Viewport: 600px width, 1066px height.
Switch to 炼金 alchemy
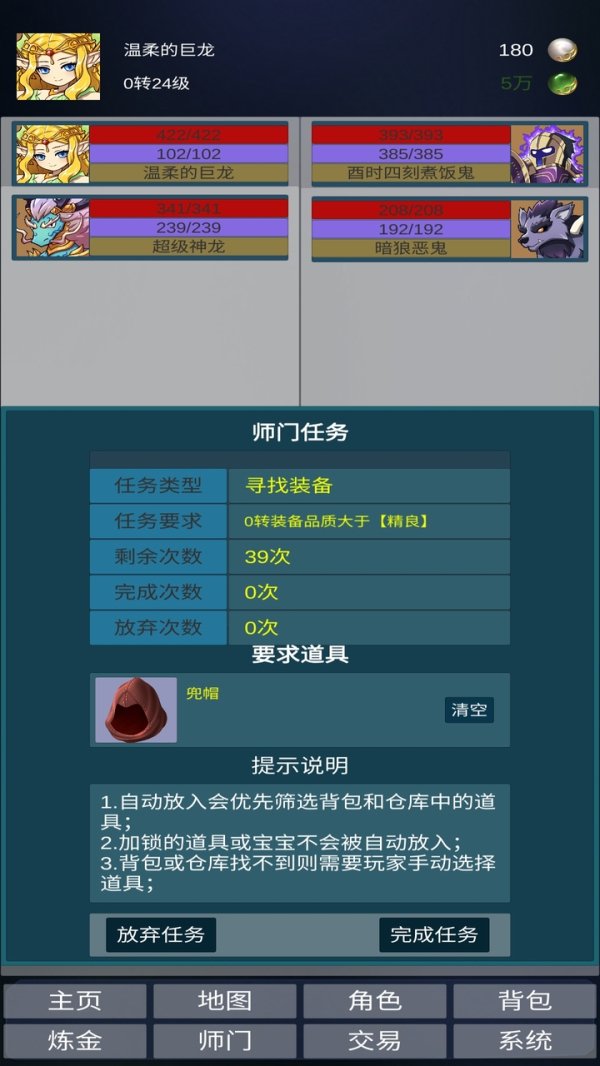76,1041
